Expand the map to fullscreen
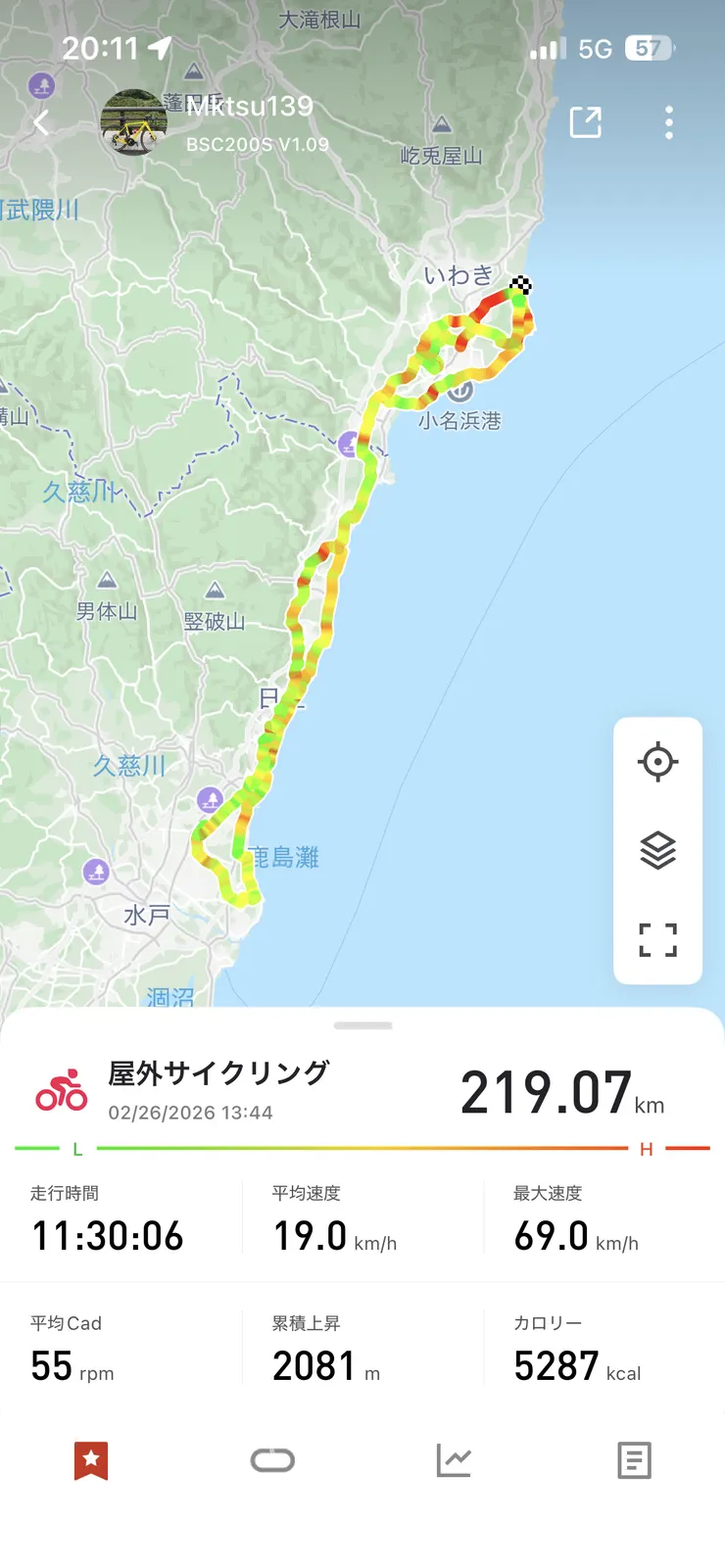Viewport: 725px width, 1568px height. [657, 940]
